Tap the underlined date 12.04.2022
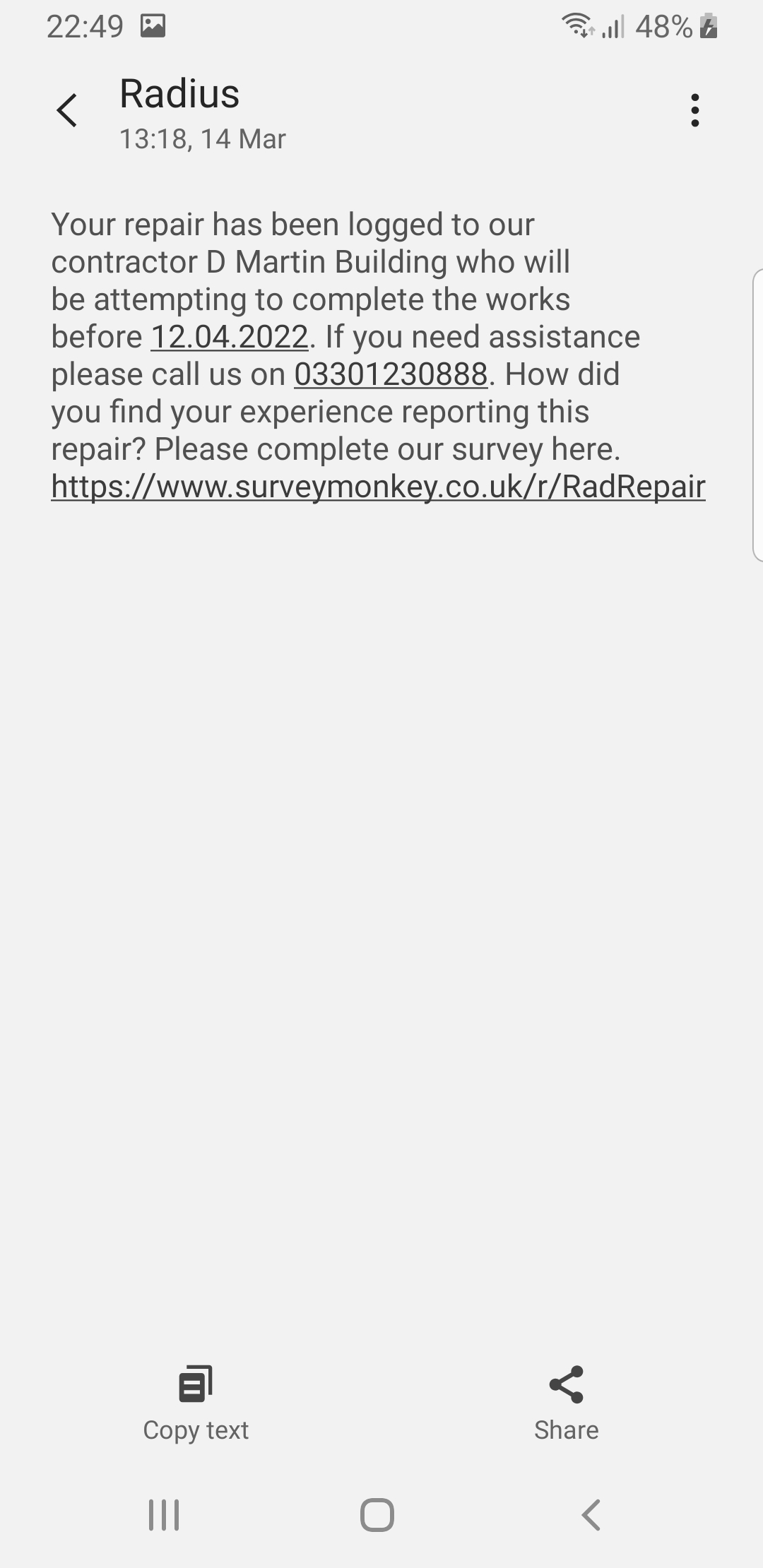763x1568 pixels. [x=230, y=337]
